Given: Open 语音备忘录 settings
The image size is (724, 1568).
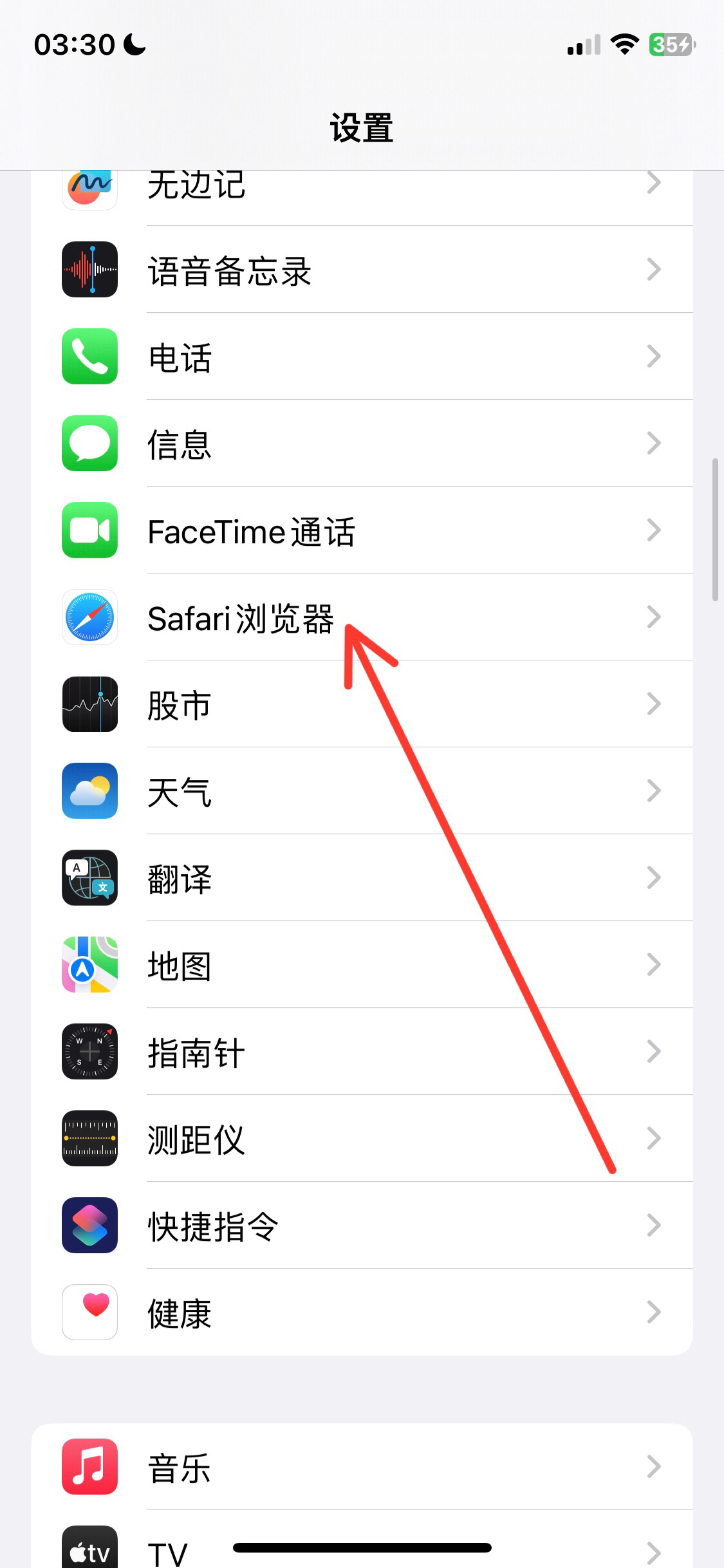Looking at the screenshot, I should (362, 269).
